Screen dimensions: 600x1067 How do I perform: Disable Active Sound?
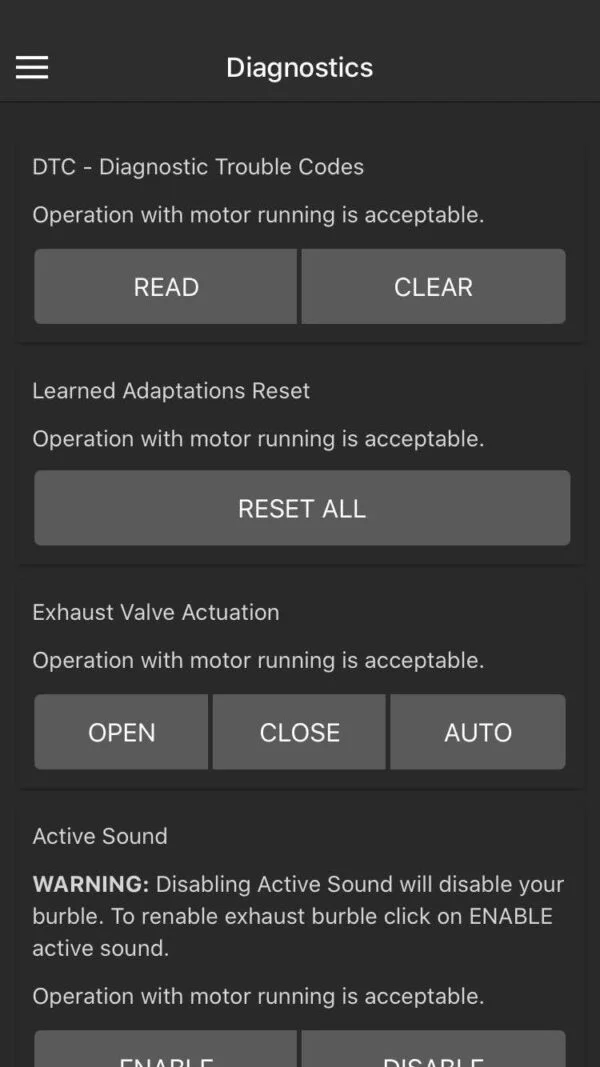pos(433,1052)
